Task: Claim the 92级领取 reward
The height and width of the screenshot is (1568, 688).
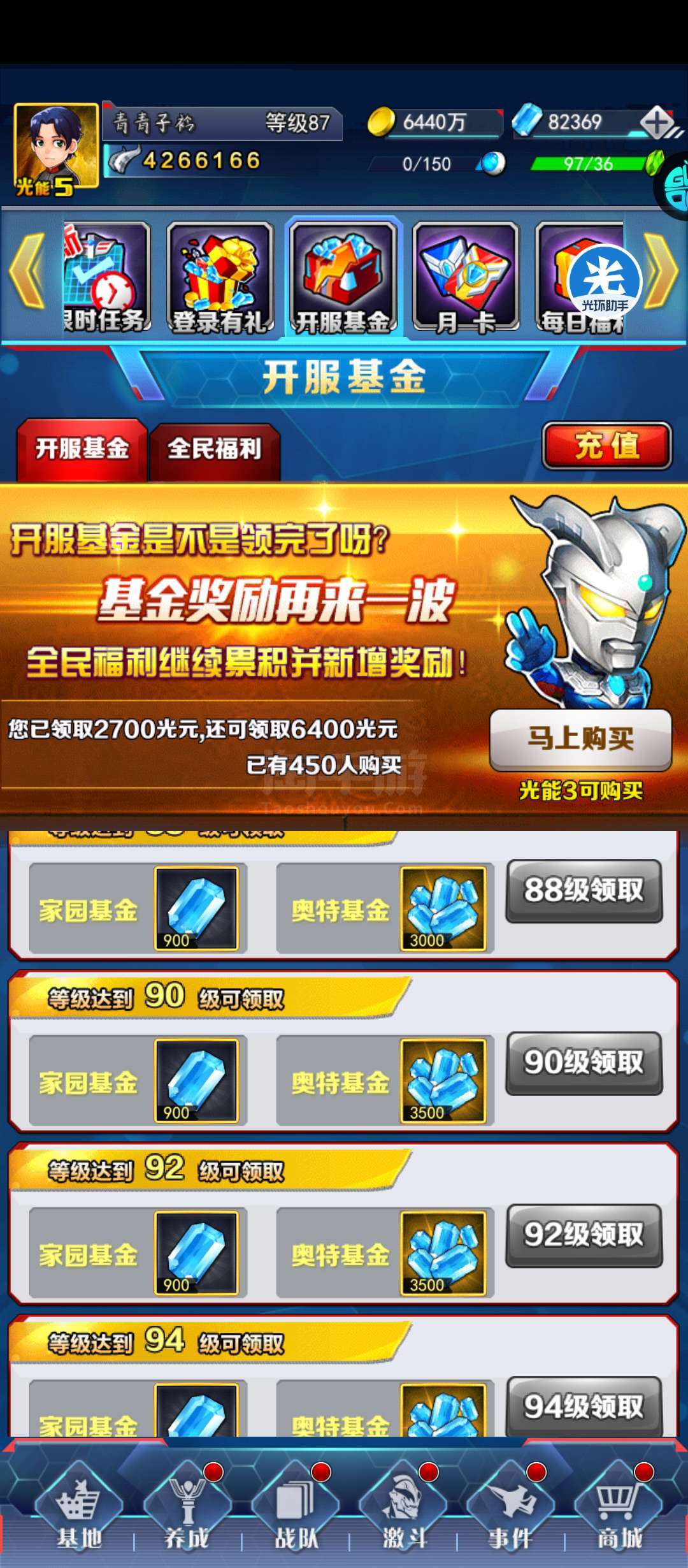Action: coord(584,1235)
